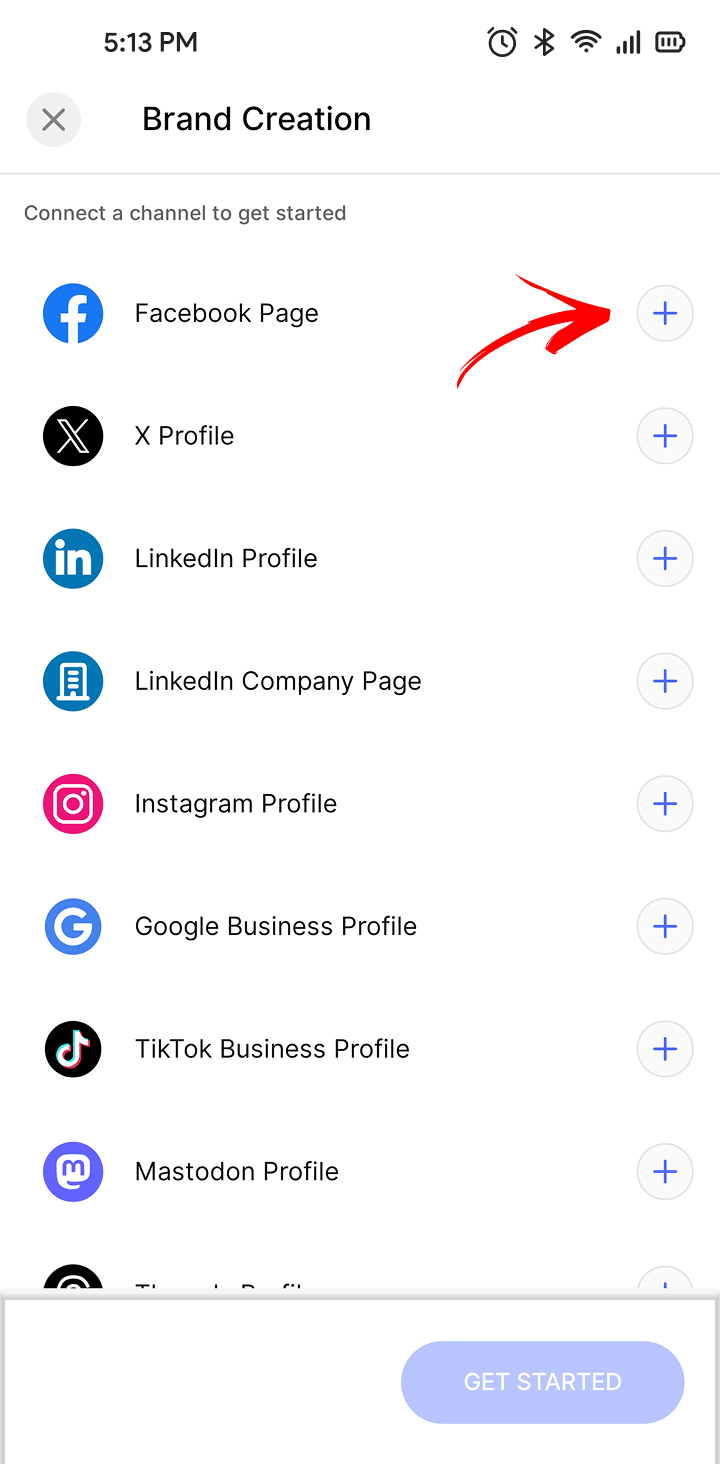This screenshot has height=1464, width=721.
Task: Connect a Mastodon Profile
Action: tap(665, 1171)
